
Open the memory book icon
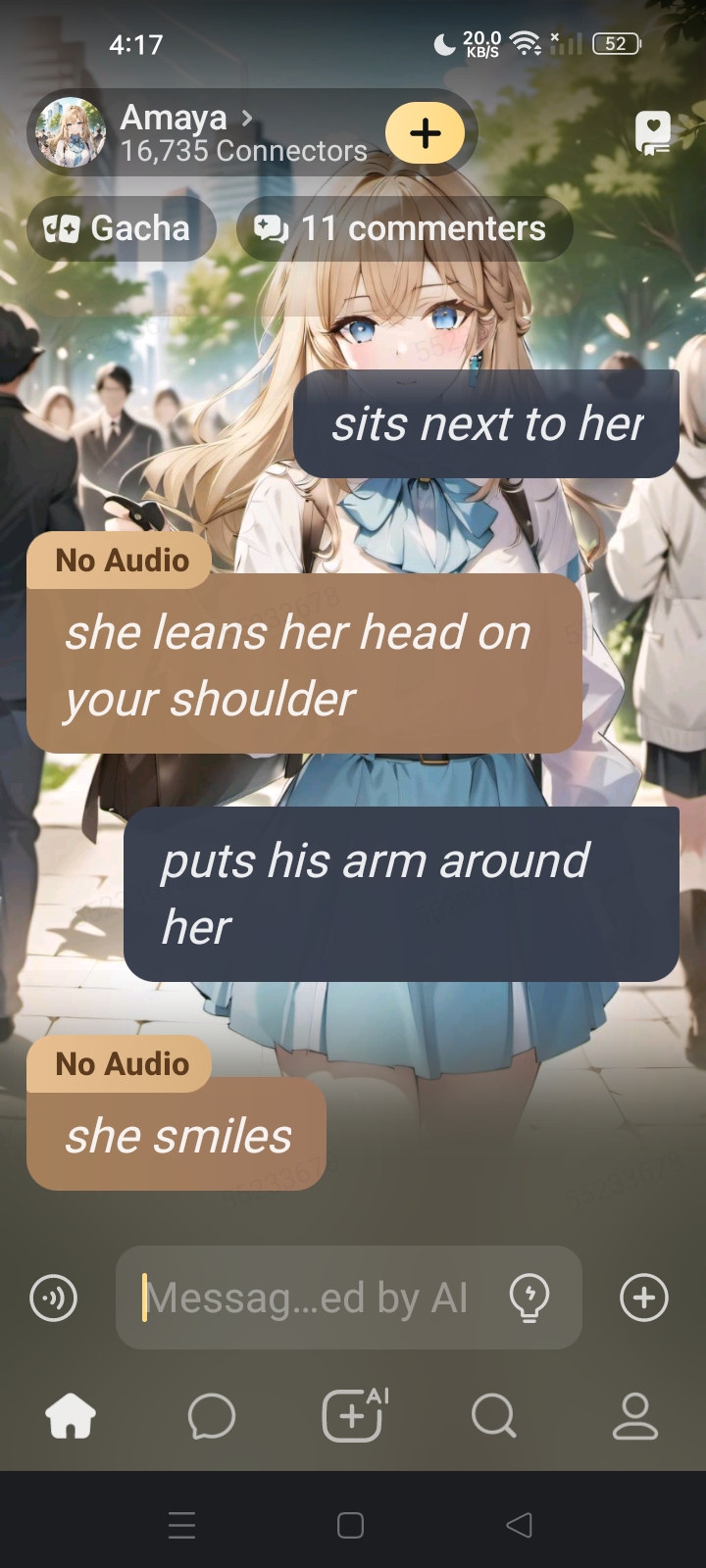click(x=653, y=132)
